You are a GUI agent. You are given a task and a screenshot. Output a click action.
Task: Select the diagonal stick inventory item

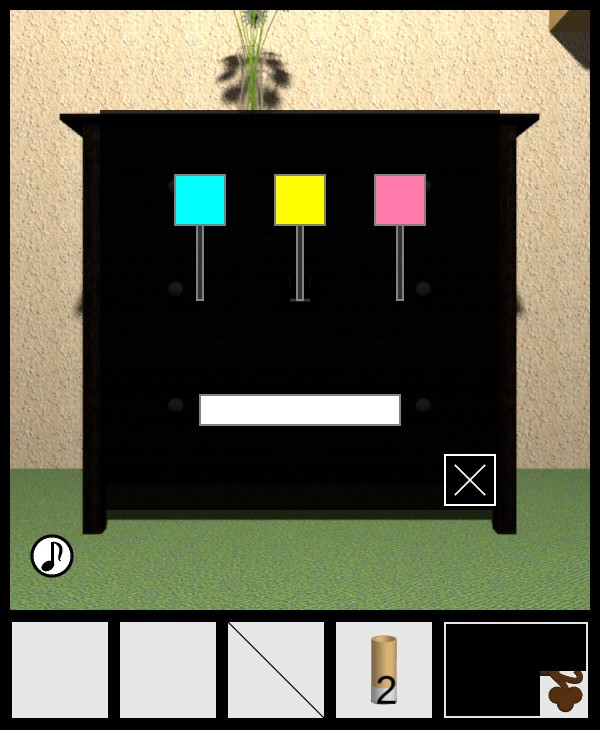coord(276,670)
